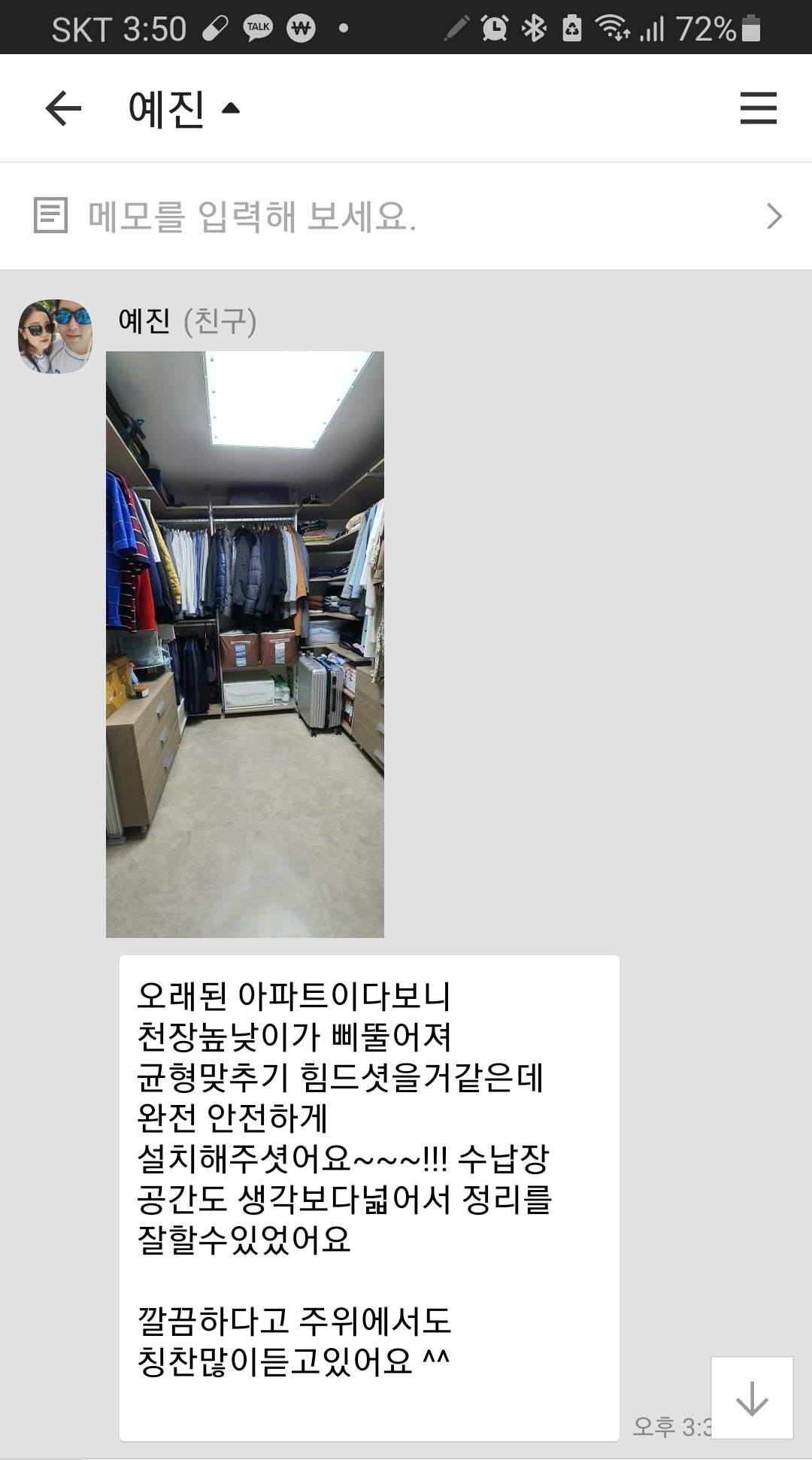This screenshot has height=1460, width=812.
Task: View 예진's profile picture
Action: tap(55, 335)
